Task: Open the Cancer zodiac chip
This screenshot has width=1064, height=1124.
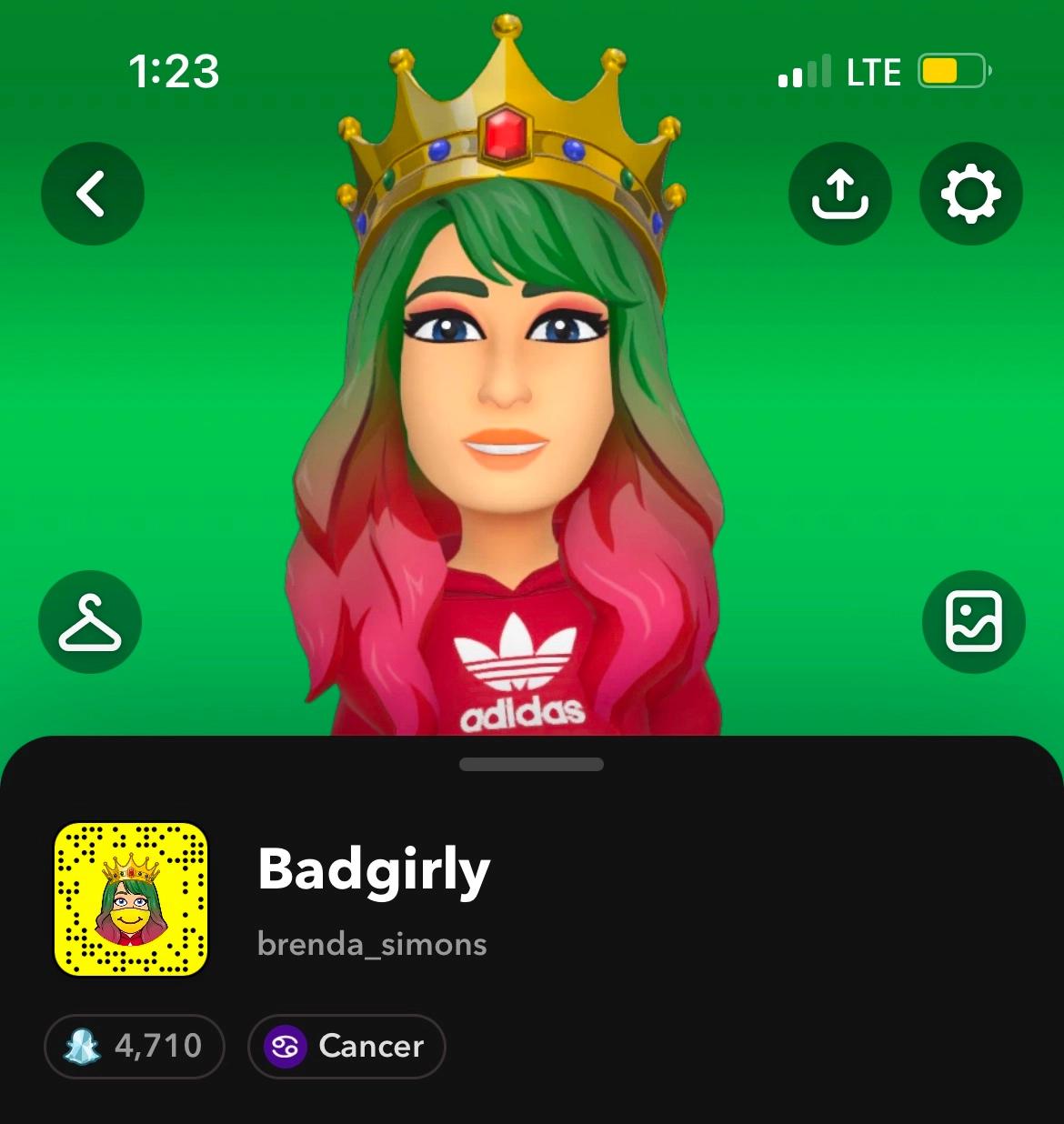Action: tap(346, 1046)
